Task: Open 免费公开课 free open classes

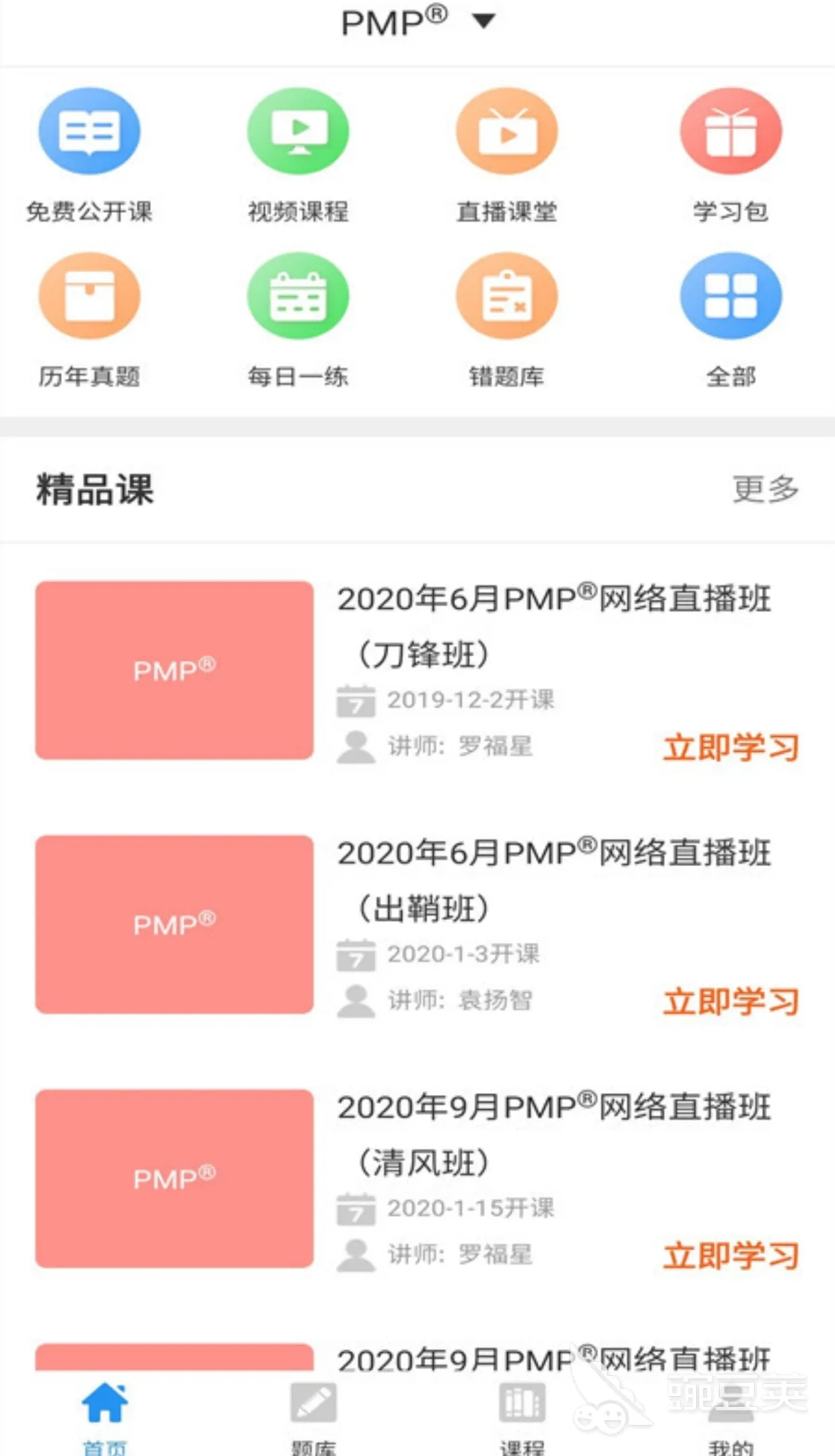Action: [x=89, y=156]
